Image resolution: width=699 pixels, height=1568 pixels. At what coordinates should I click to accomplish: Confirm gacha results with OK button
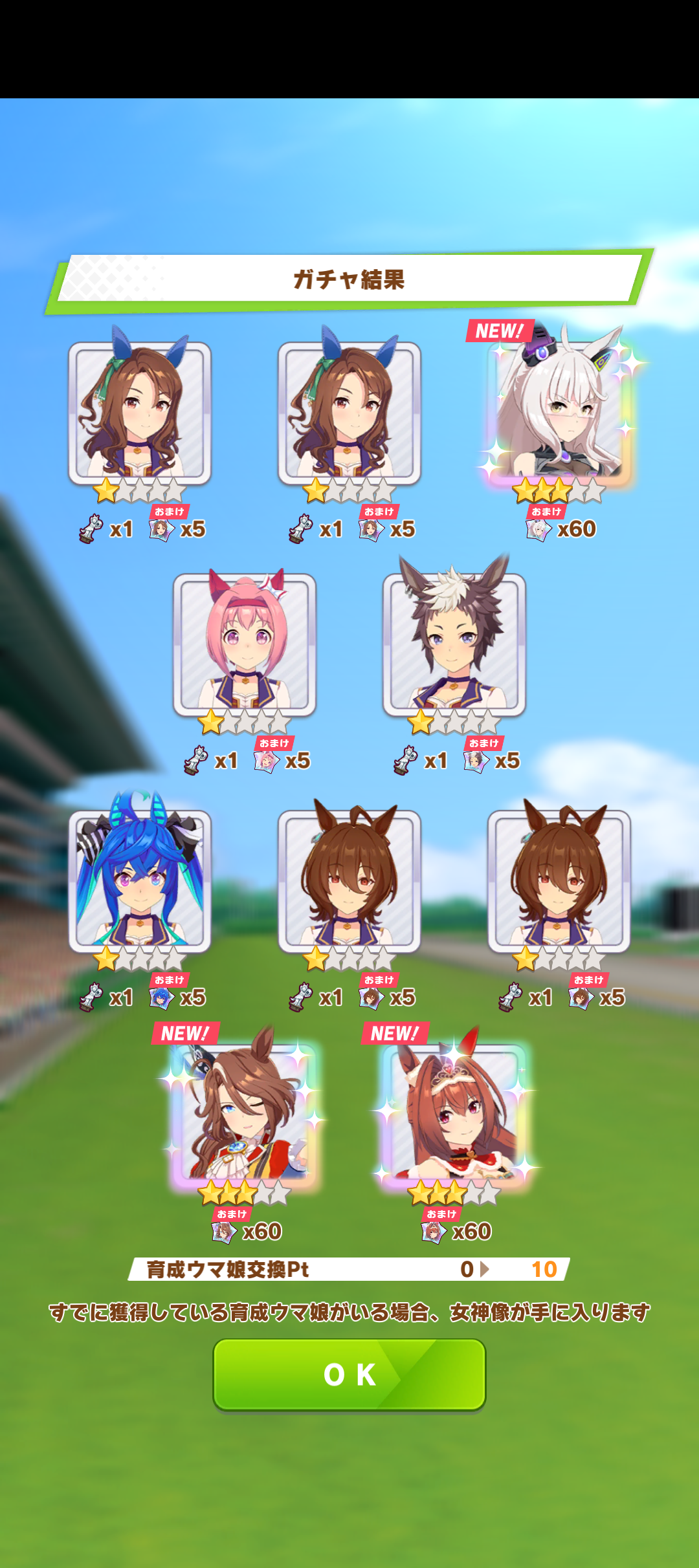point(349,1374)
